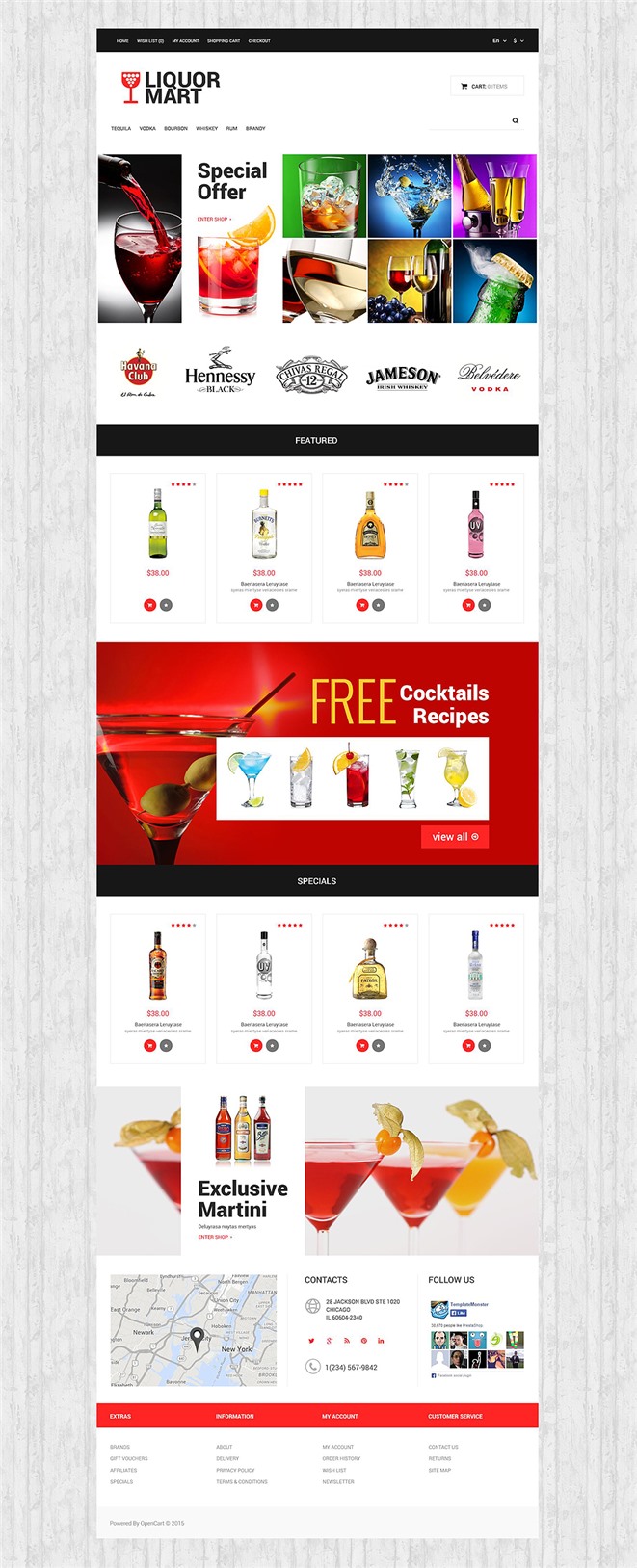Open the cart showing 0 items

[x=487, y=86]
